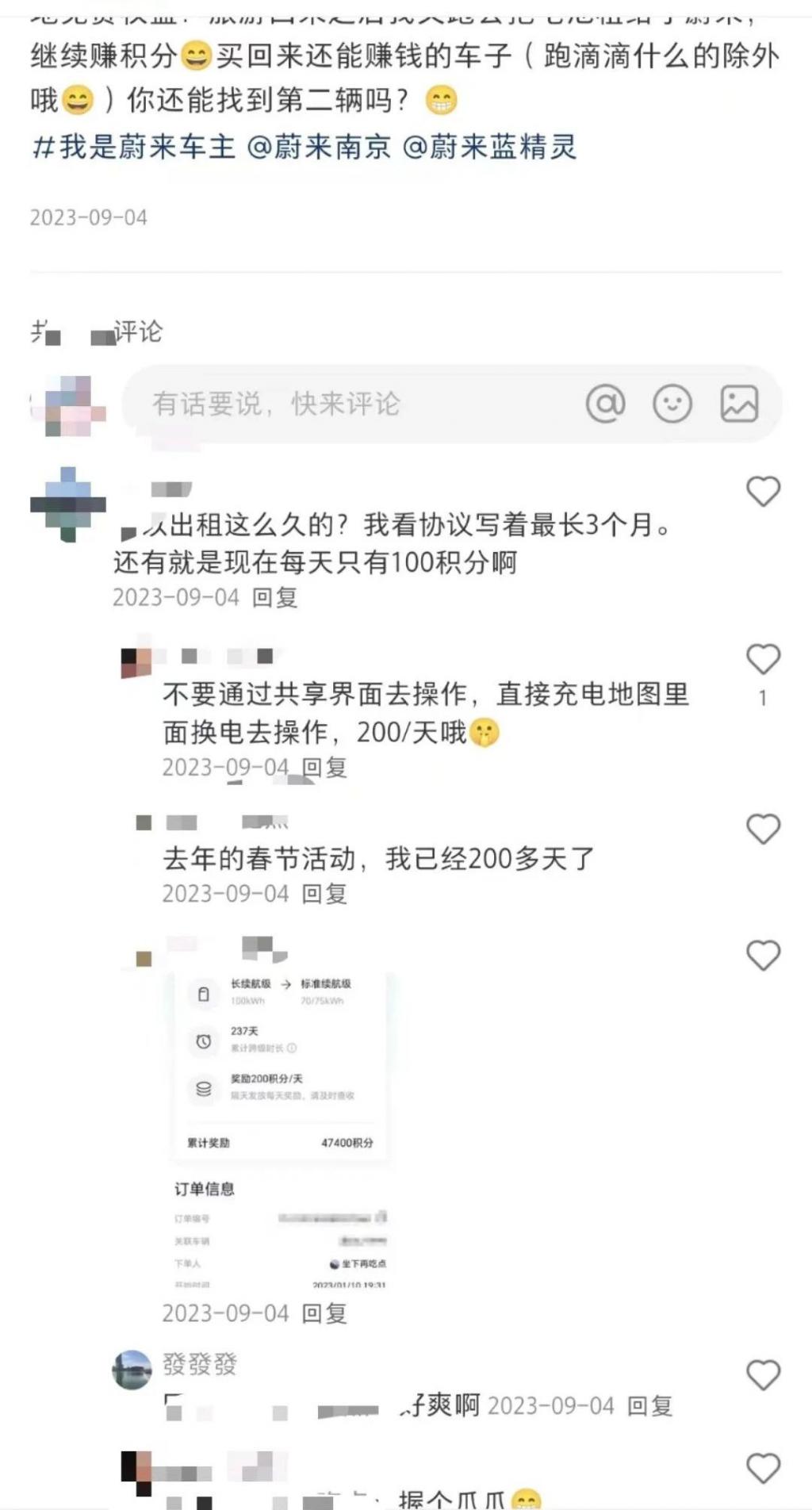Screen dimensions: 812x1510
Task: Open the @蔚来蓝精灵 mention
Action: 490,148
